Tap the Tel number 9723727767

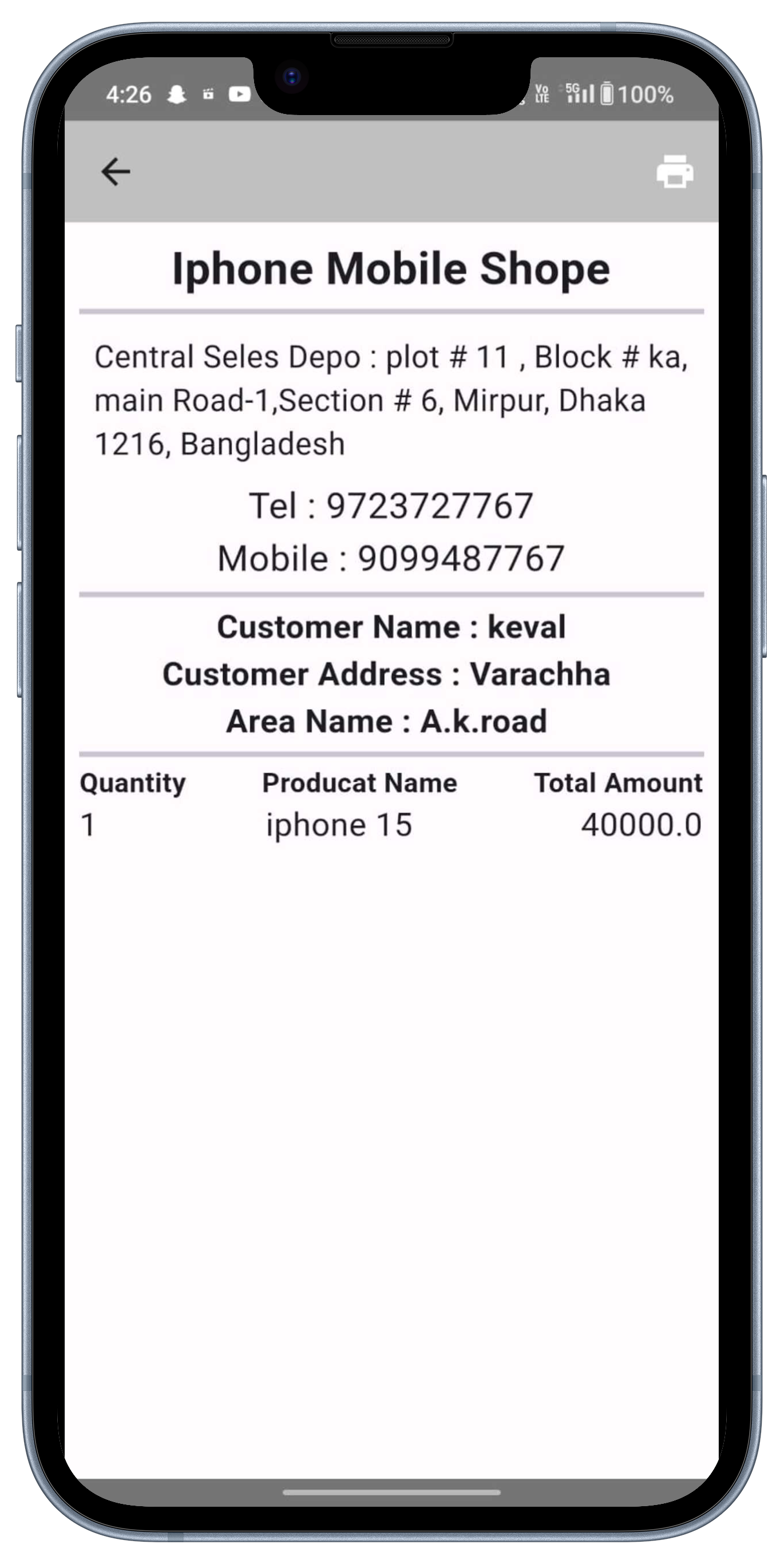tap(392, 503)
